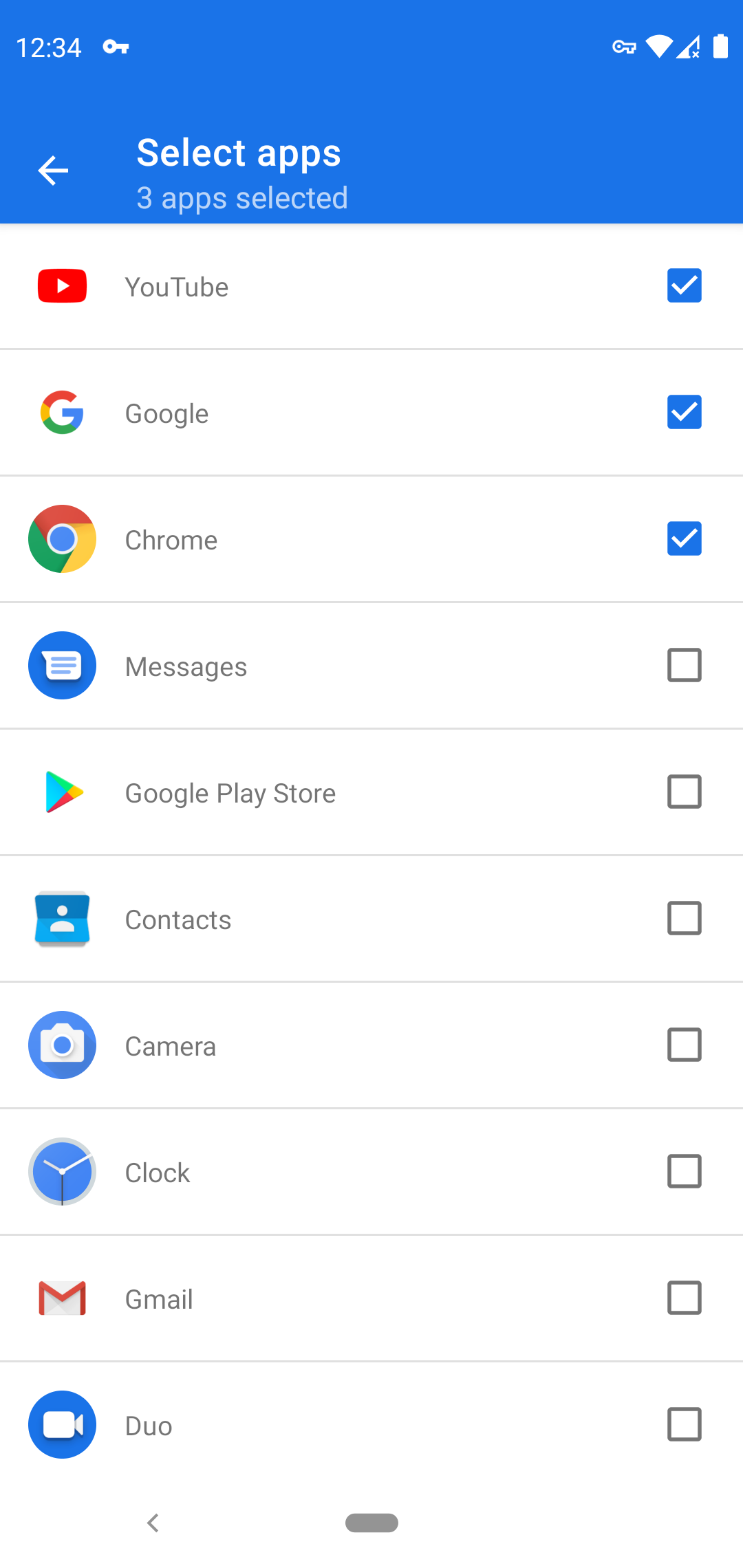Enable the Messages checkbox
This screenshot has width=743, height=1568.
684,666
